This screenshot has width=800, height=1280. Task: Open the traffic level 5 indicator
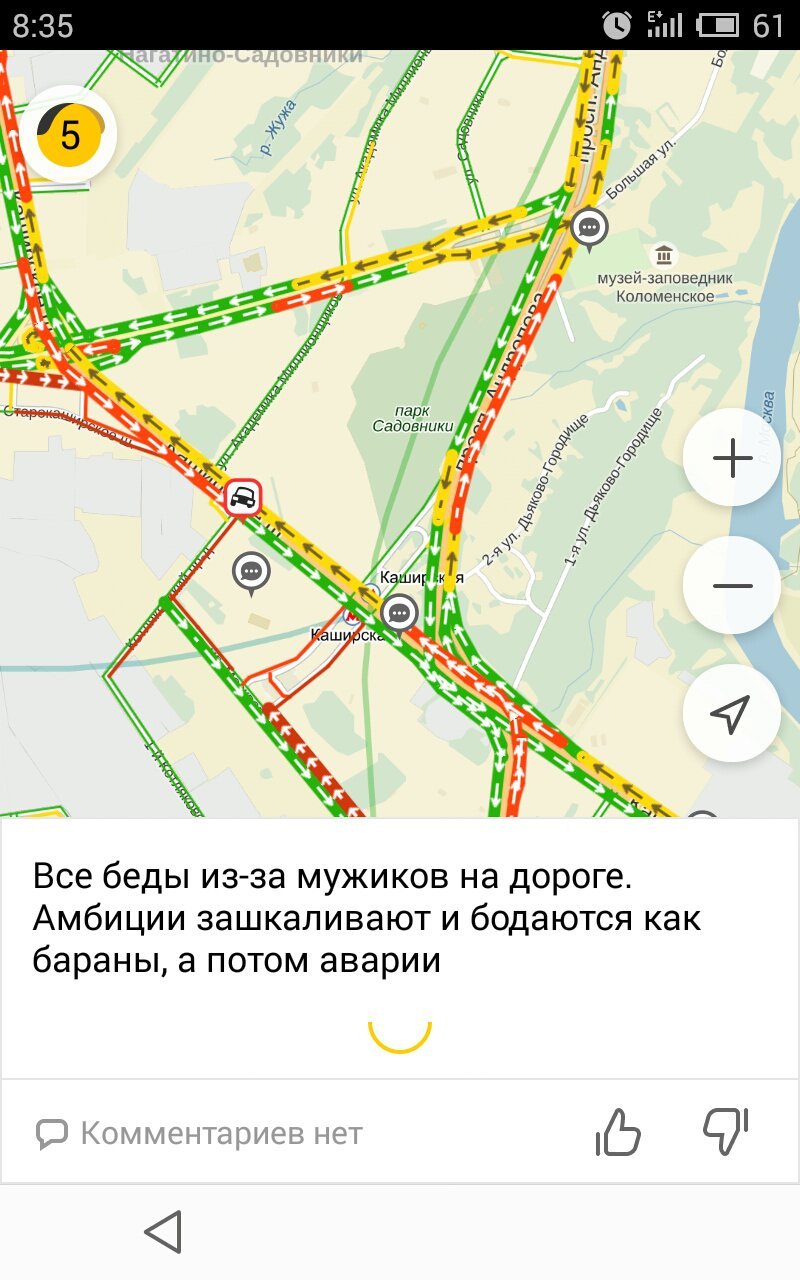[x=69, y=134]
